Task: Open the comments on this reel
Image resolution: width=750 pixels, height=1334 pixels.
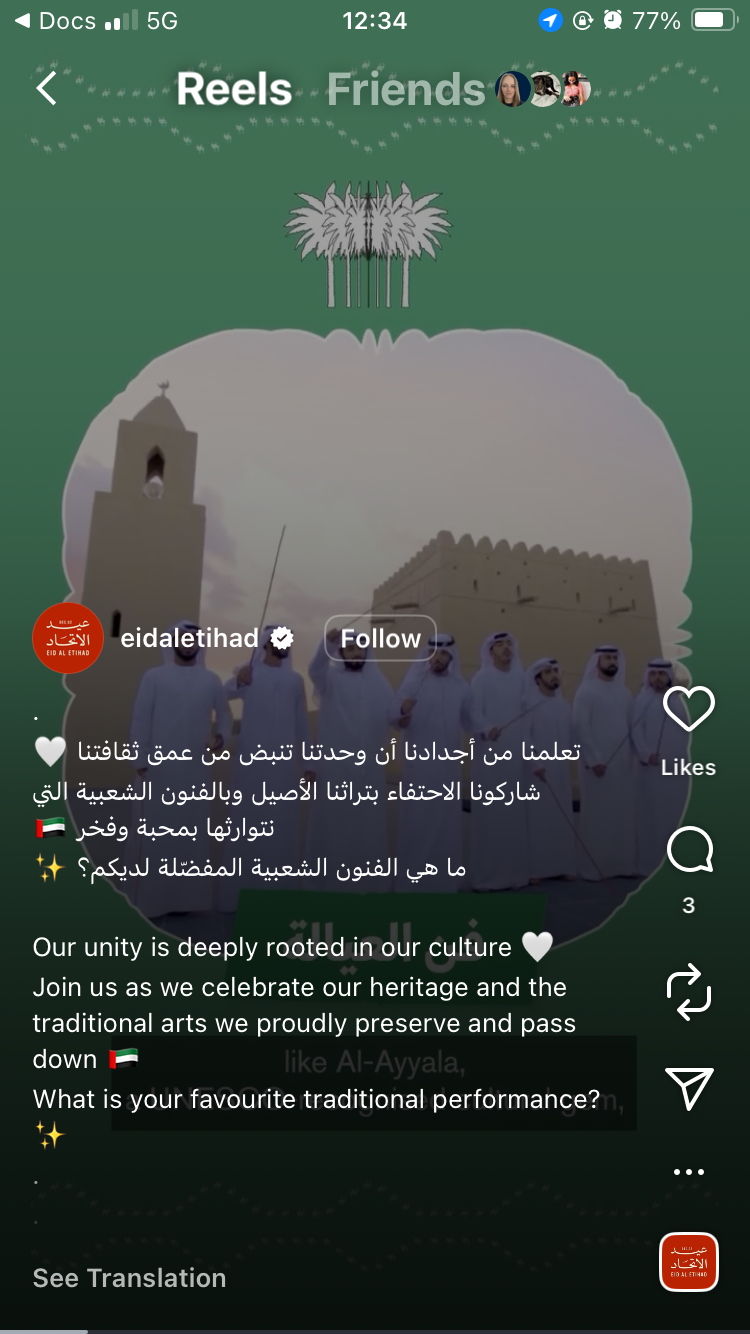Action: click(x=689, y=852)
